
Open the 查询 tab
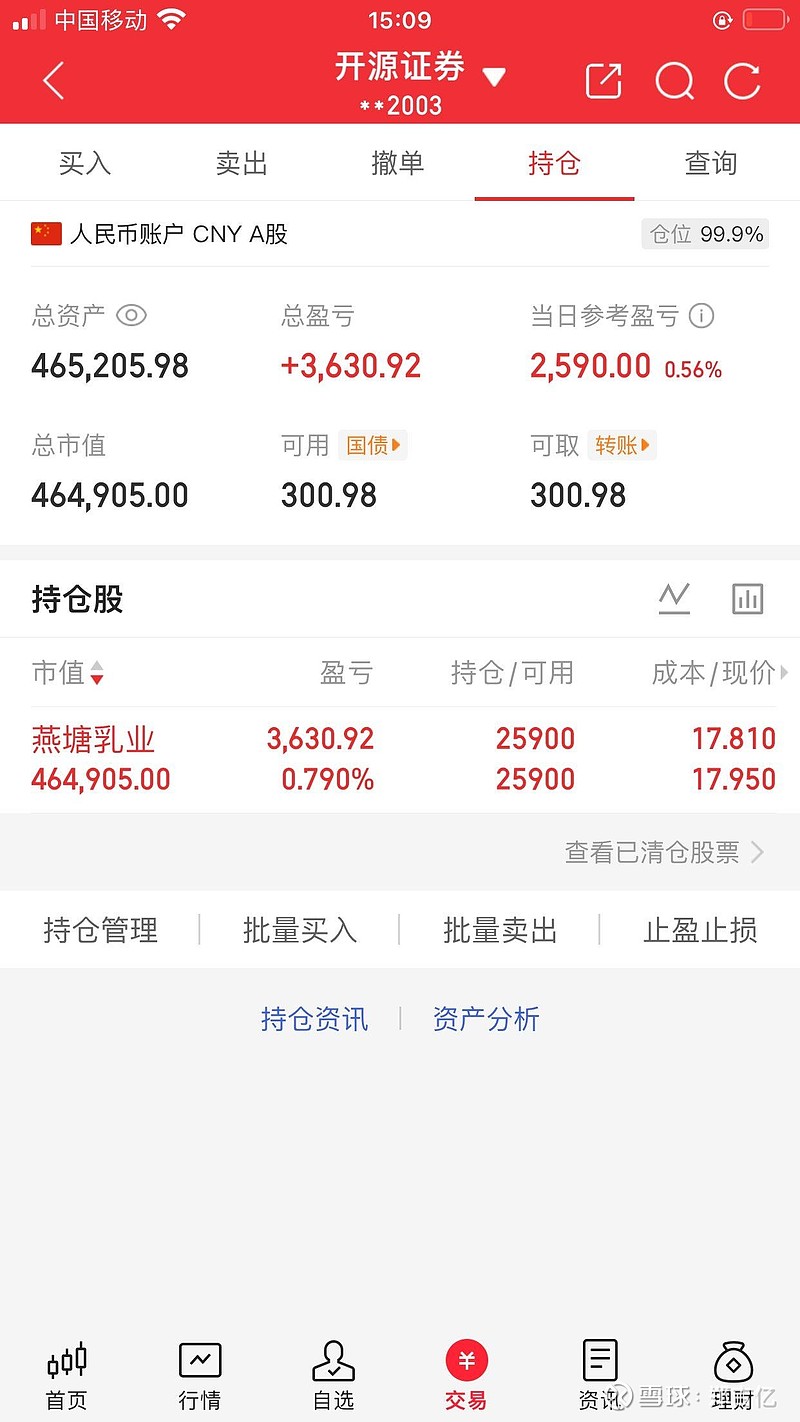tap(711, 163)
